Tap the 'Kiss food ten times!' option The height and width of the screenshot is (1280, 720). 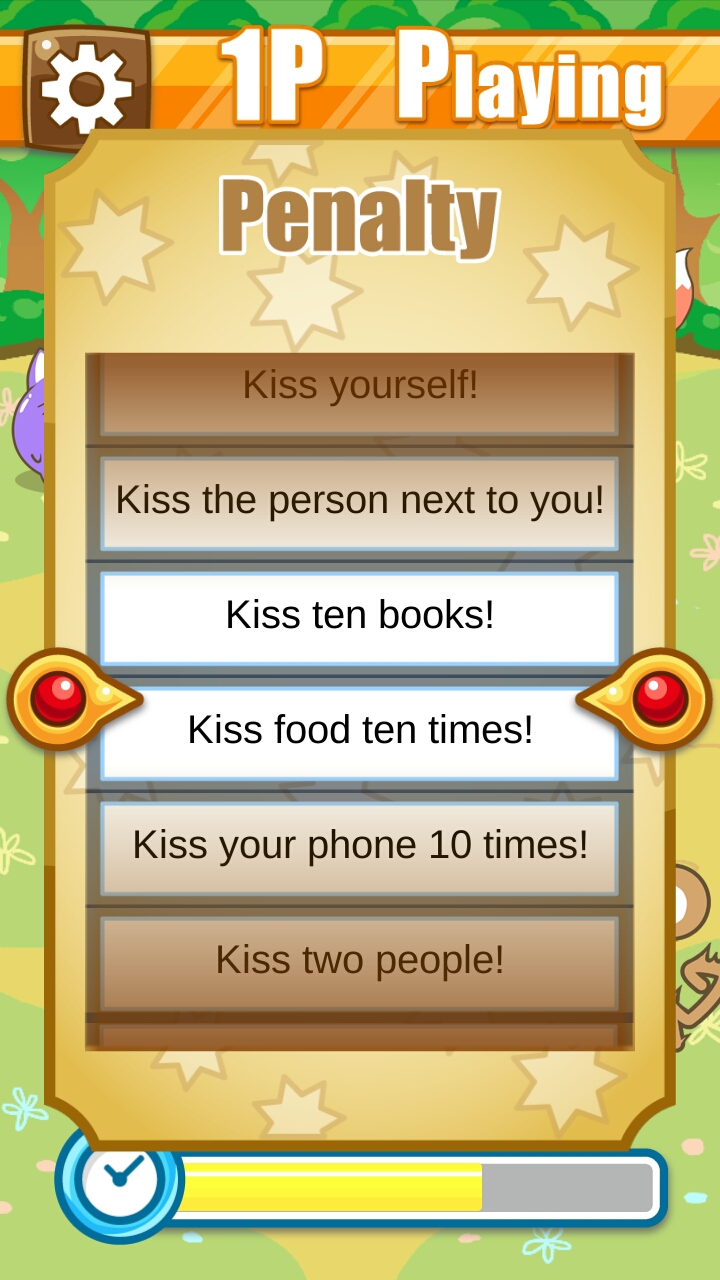pos(360,731)
